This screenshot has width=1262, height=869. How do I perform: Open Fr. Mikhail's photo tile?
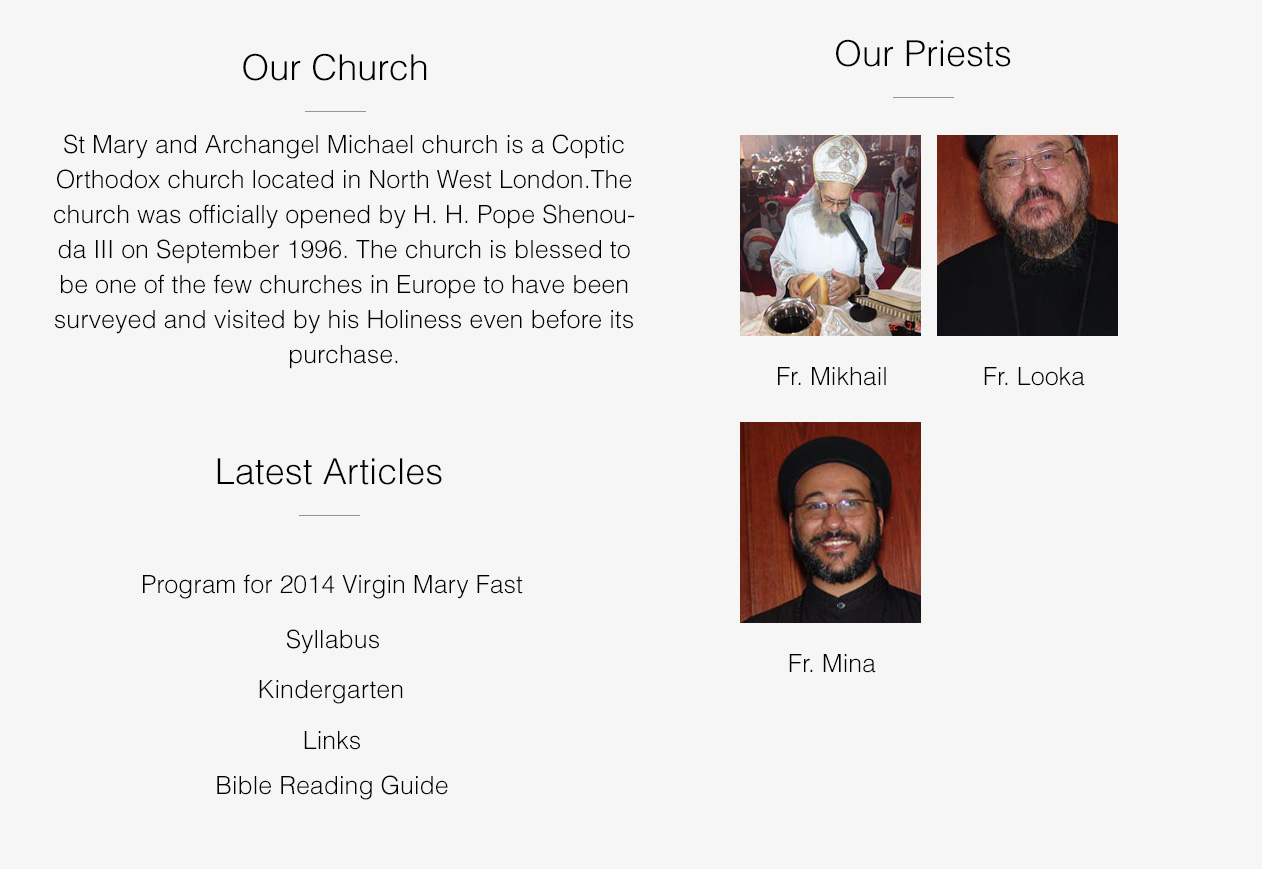click(x=830, y=235)
